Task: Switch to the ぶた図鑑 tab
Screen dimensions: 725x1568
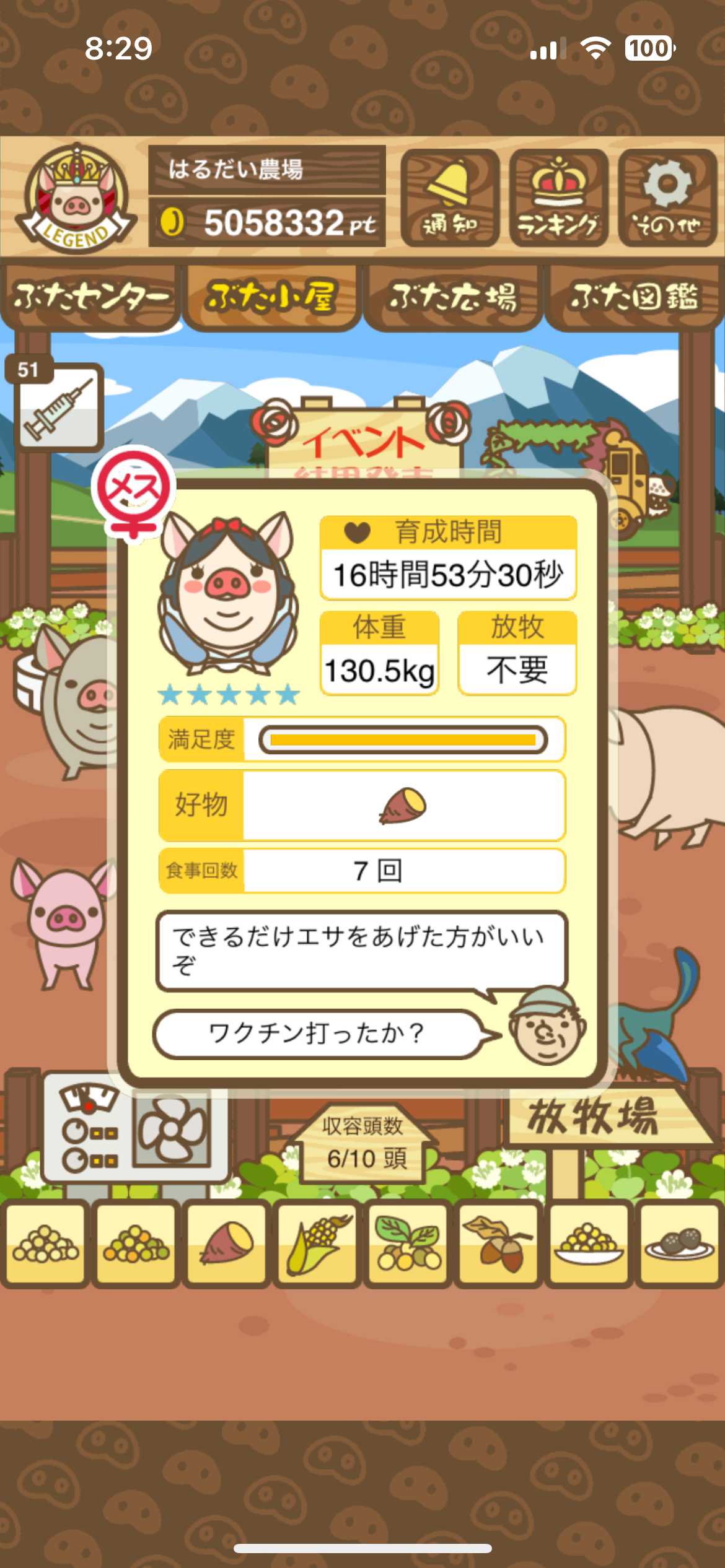Action: 634,297
